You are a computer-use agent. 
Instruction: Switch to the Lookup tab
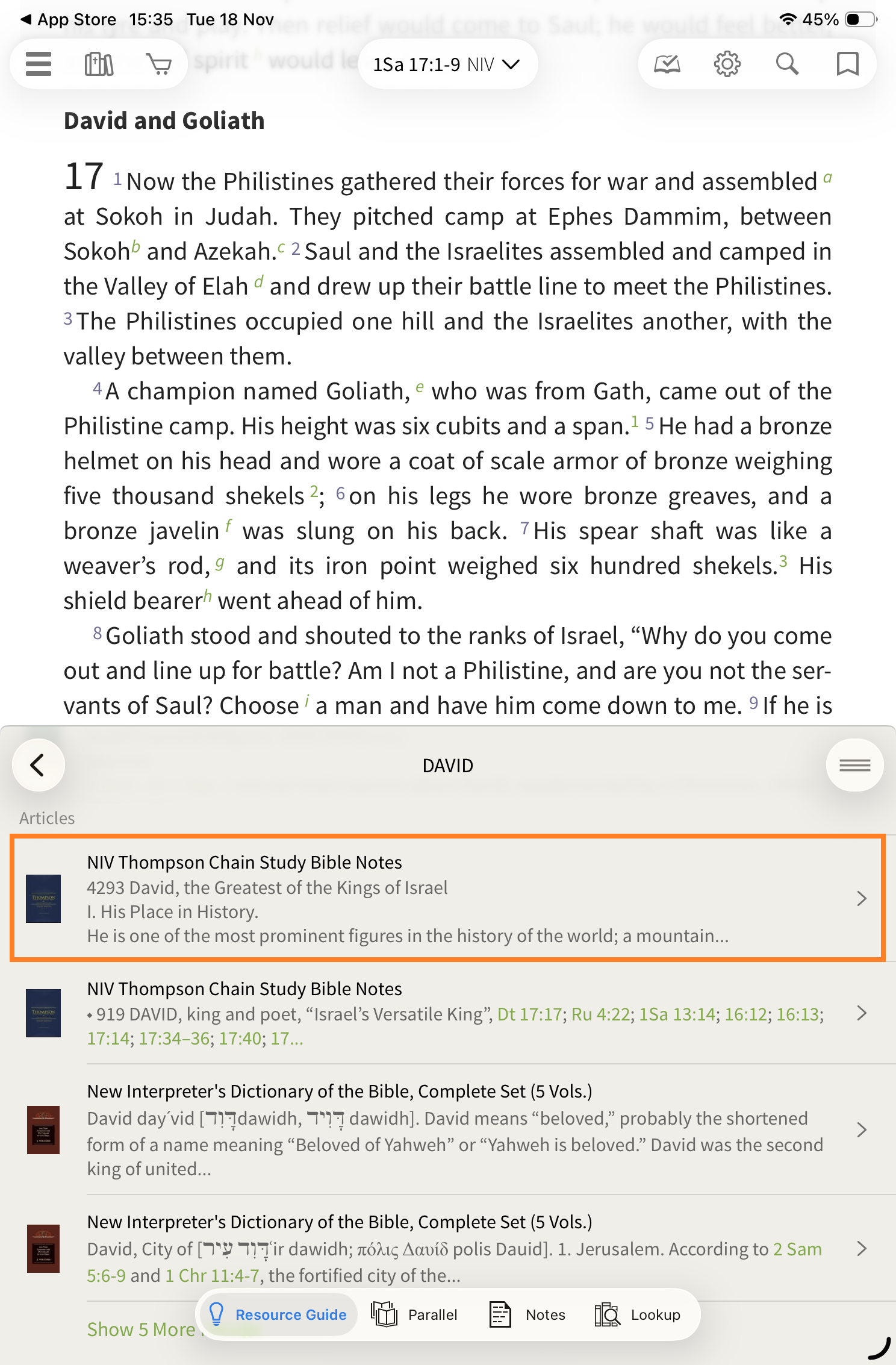click(x=638, y=1314)
